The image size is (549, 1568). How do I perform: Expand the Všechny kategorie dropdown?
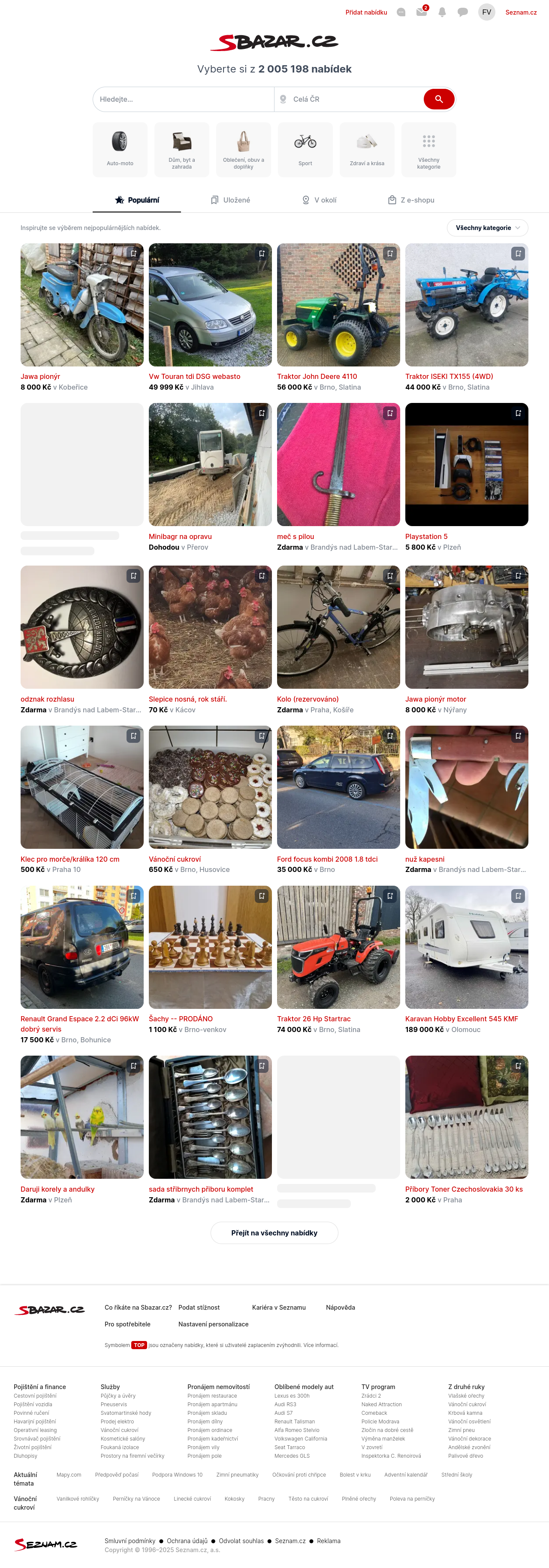[487, 228]
